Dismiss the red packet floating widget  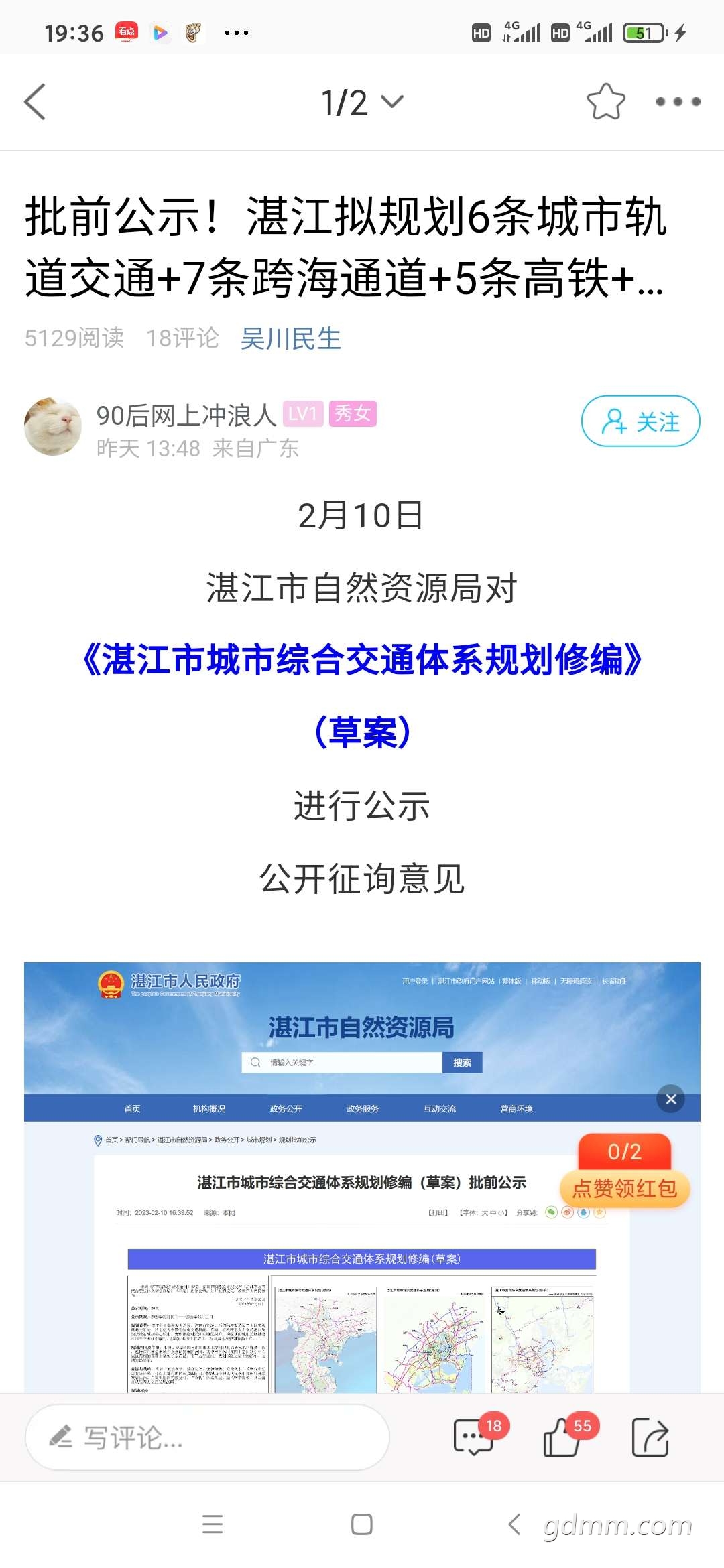coord(670,1099)
